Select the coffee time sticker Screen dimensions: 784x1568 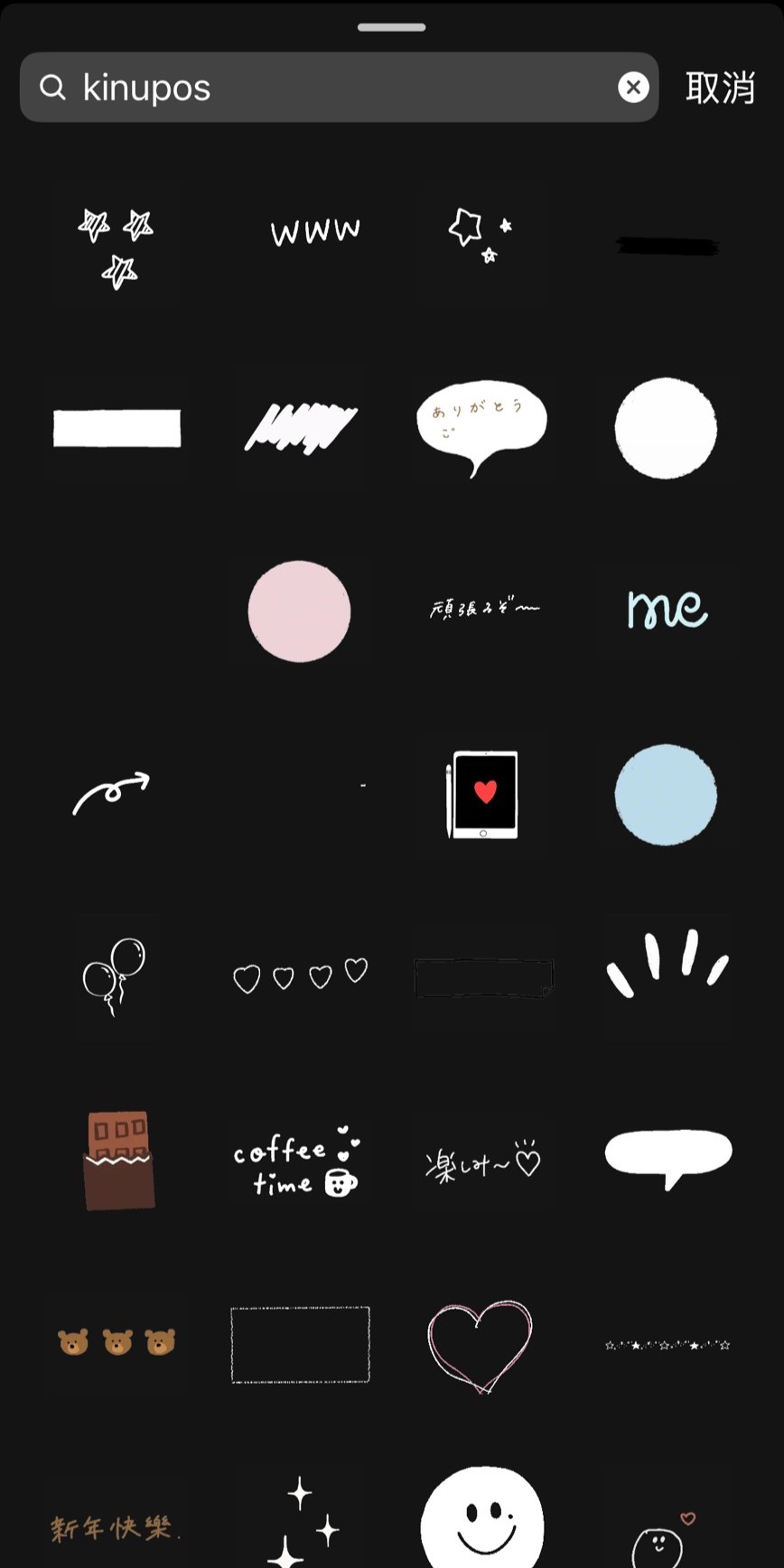tap(298, 1162)
